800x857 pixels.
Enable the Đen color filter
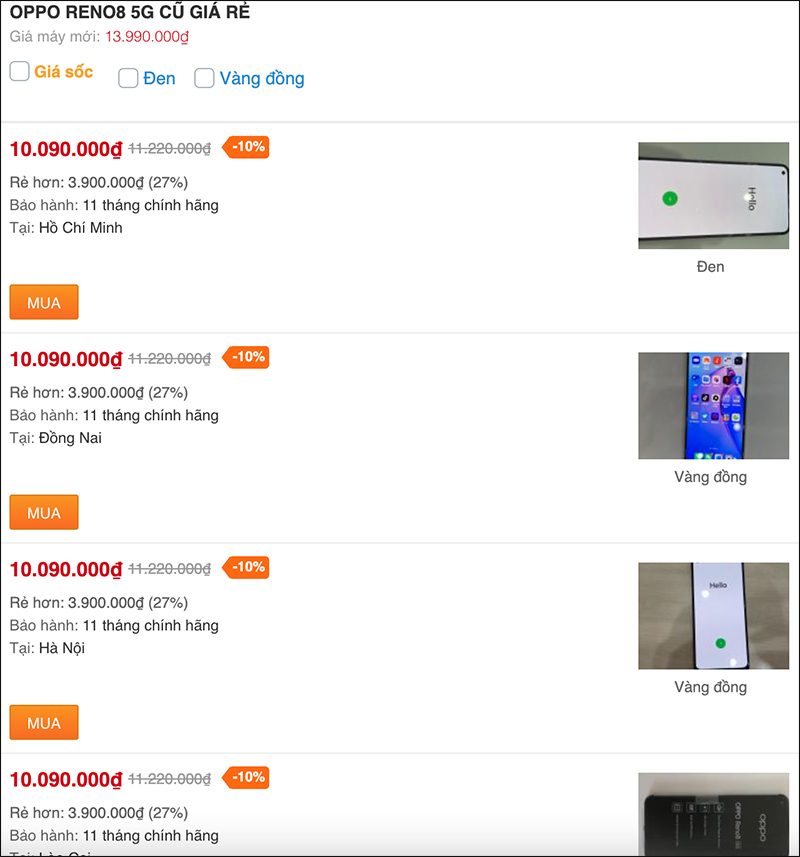point(128,78)
